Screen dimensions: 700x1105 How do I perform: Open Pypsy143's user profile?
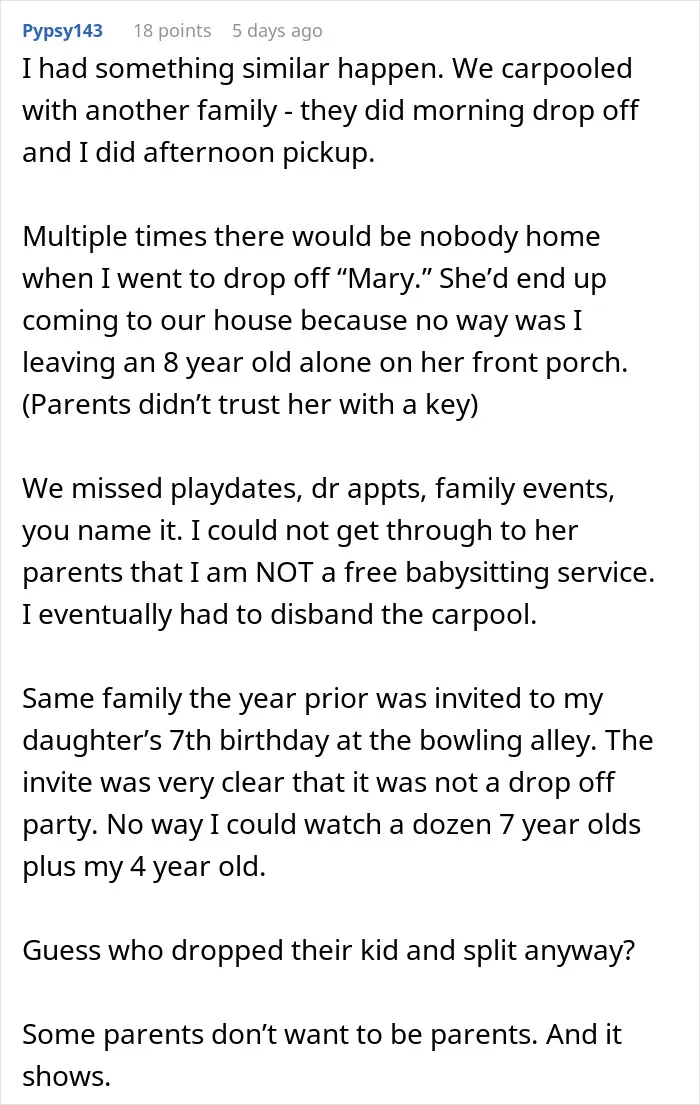(62, 31)
